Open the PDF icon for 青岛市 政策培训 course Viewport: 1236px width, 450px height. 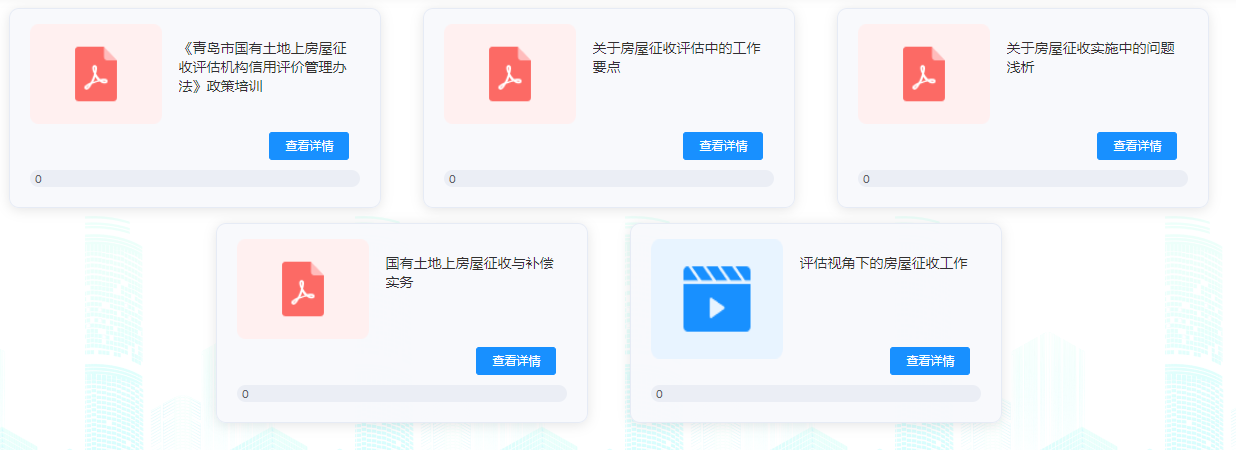pyautogui.click(x=95, y=74)
